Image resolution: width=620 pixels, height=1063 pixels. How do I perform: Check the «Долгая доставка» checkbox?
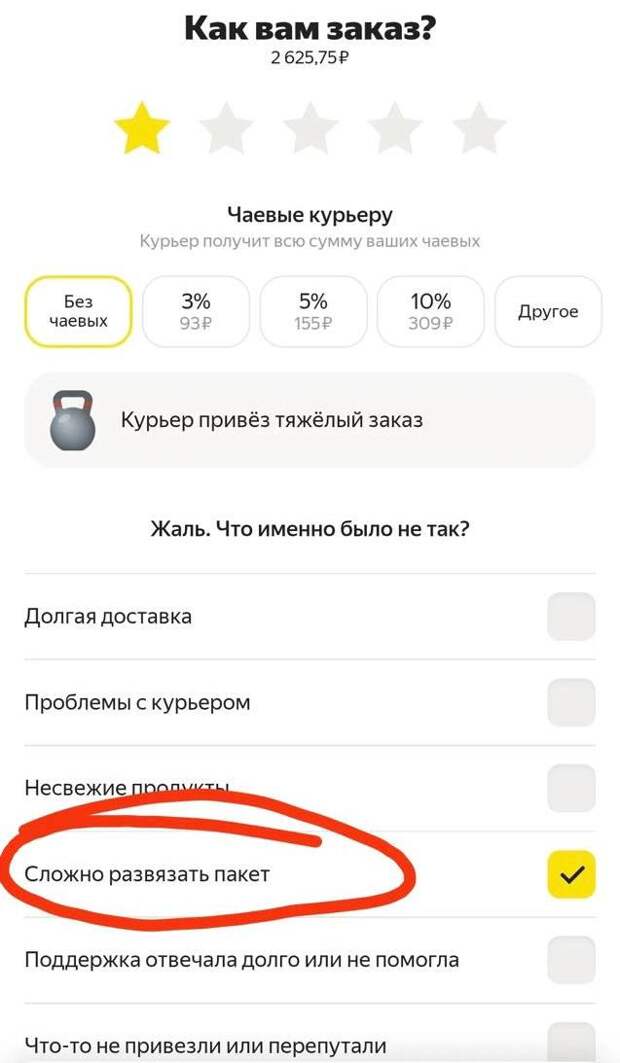571,616
